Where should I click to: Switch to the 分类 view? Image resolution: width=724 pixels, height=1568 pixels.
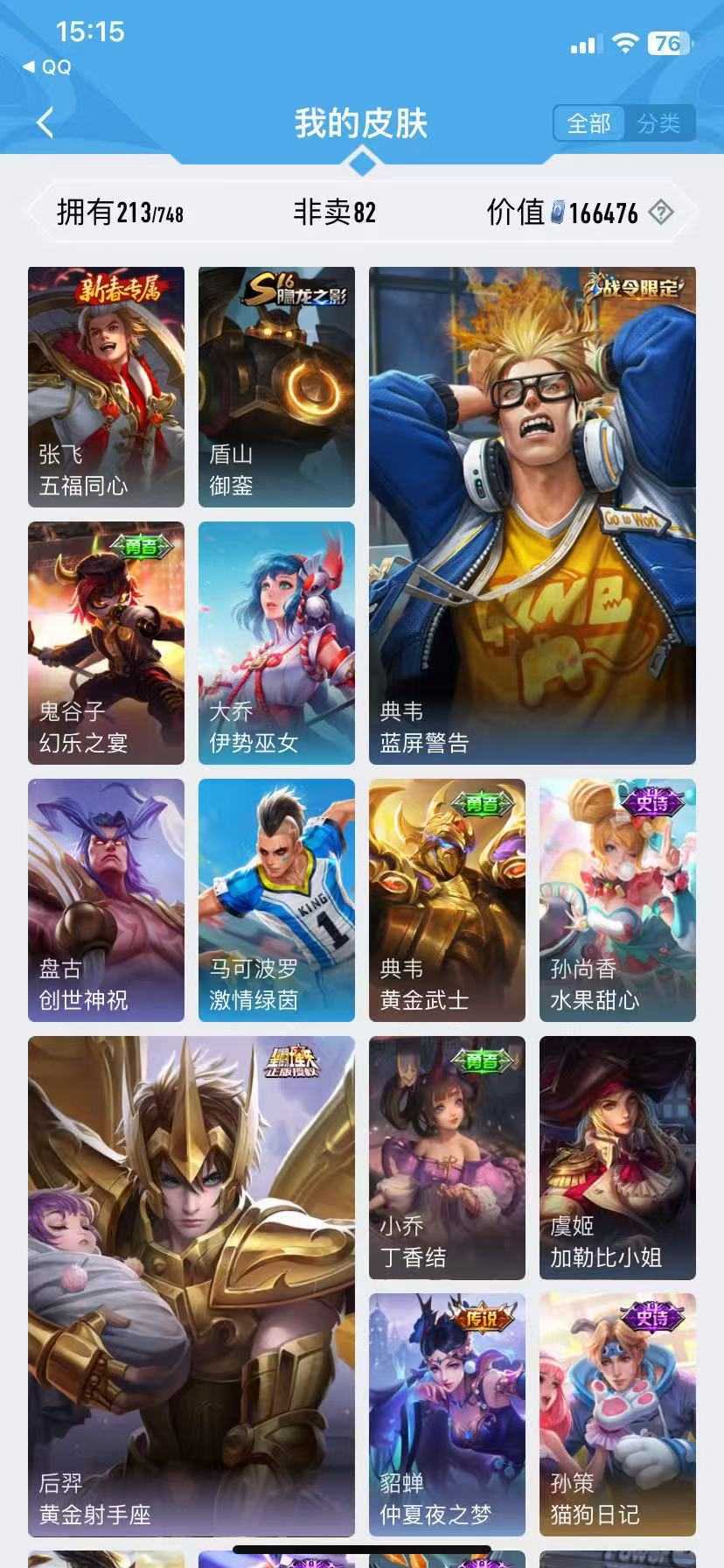[x=658, y=123]
